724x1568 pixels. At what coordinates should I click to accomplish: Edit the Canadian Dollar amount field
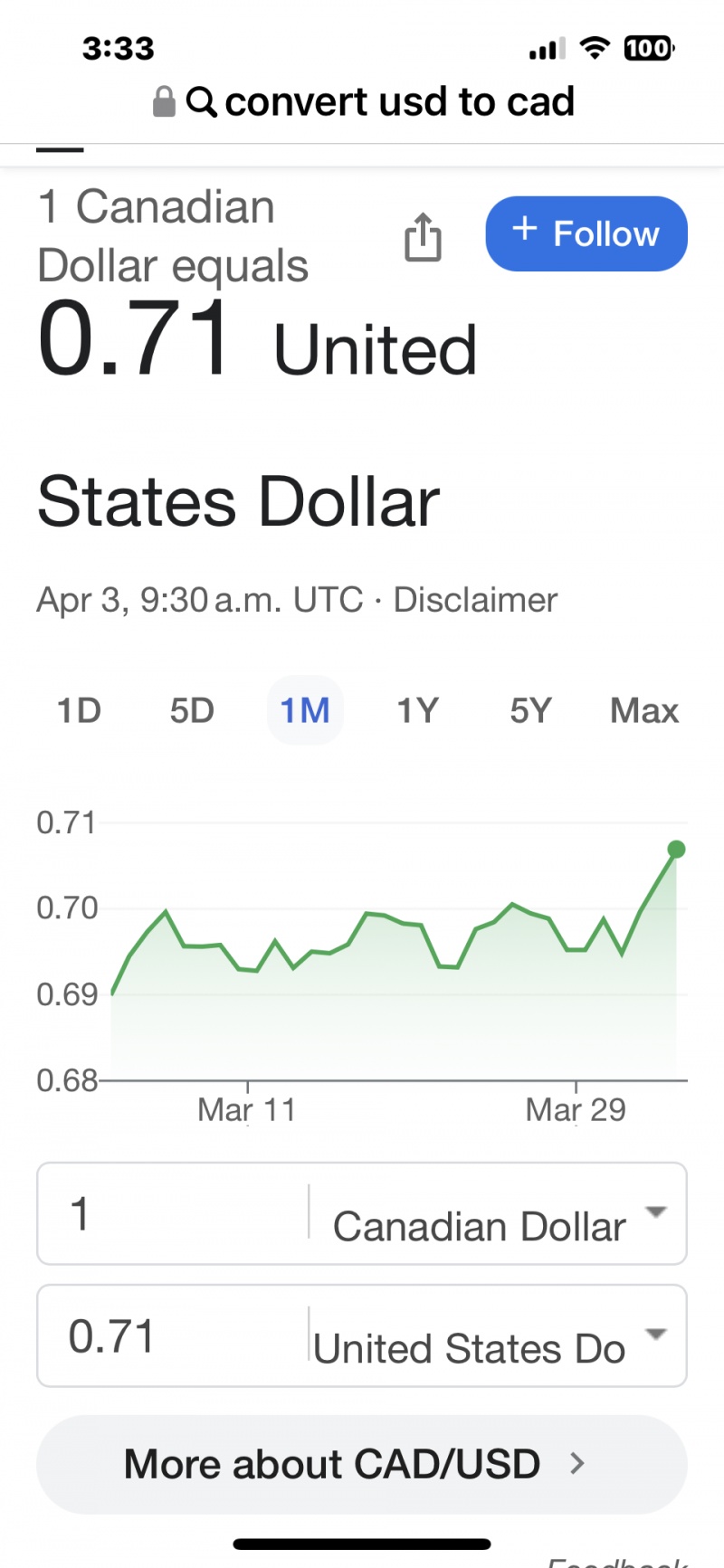click(x=172, y=1213)
